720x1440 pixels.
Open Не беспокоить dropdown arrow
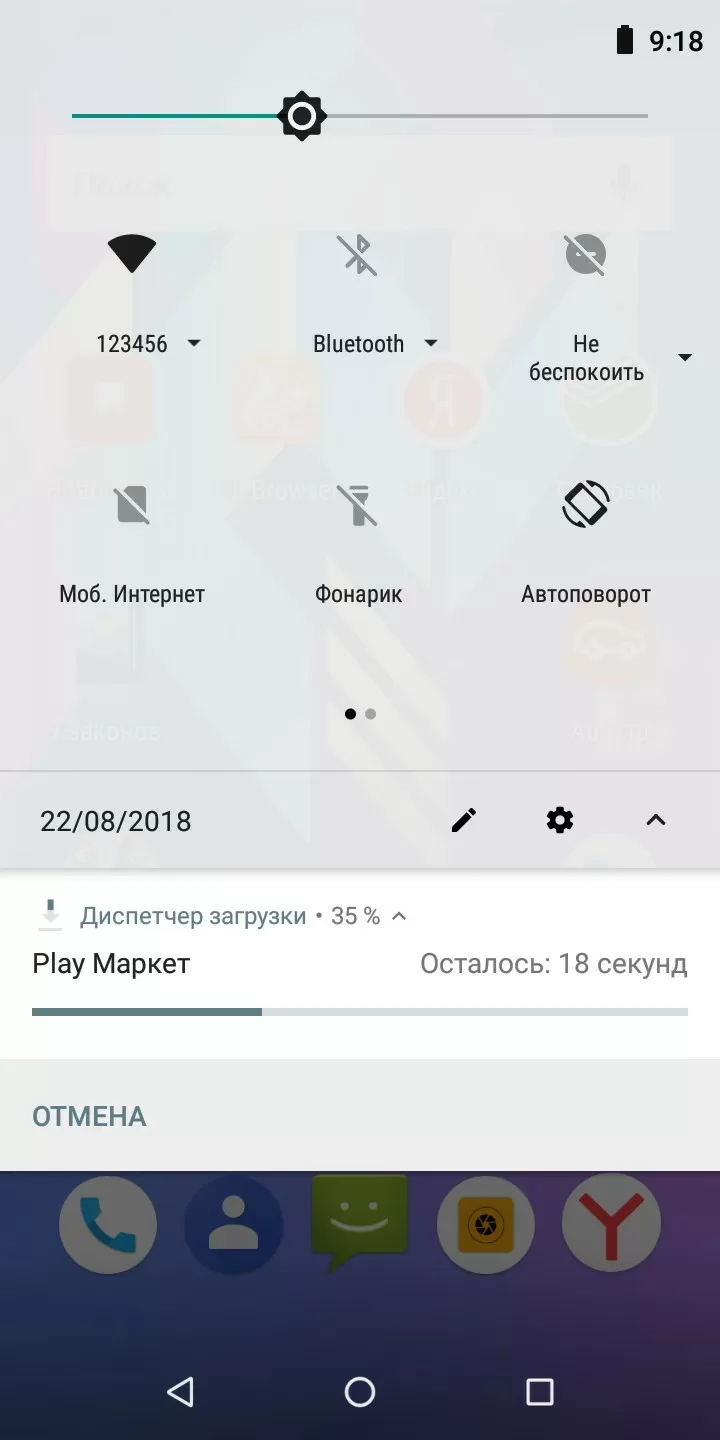tap(685, 357)
